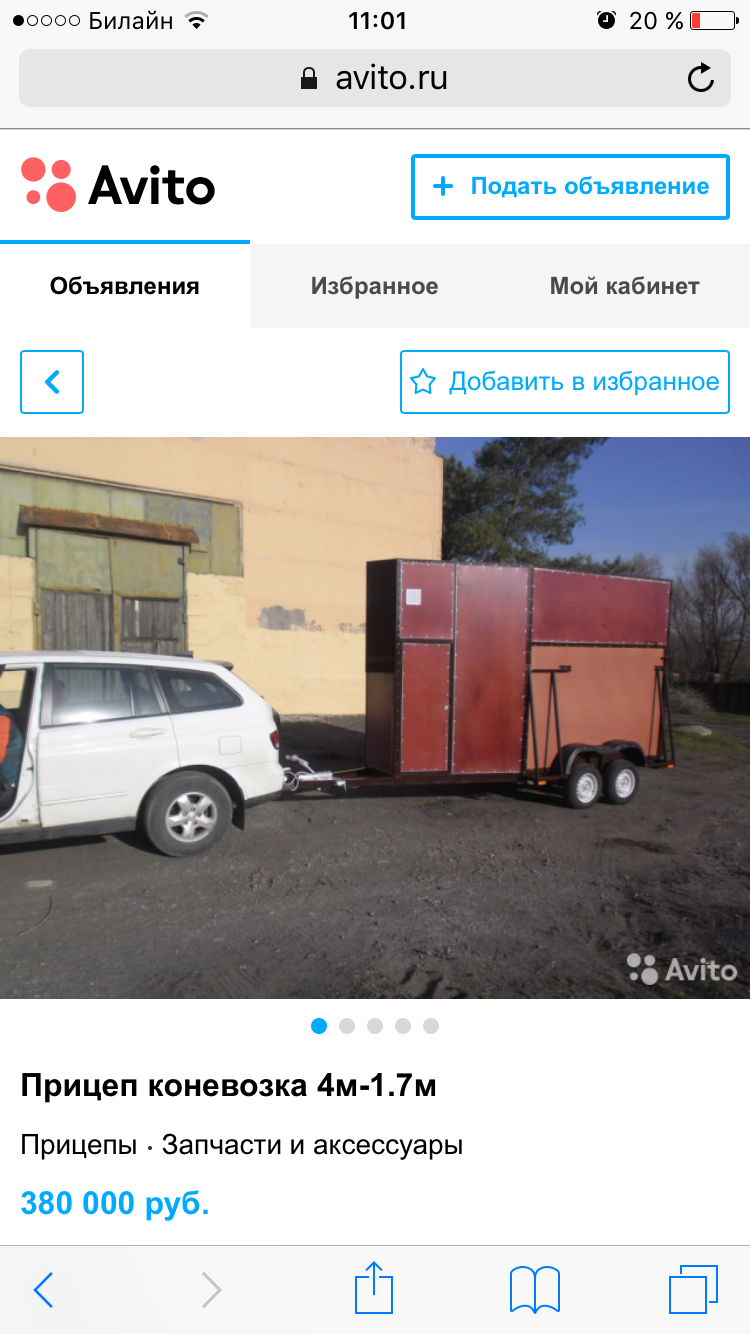Tap the avito.ru address bar
Image resolution: width=750 pixels, height=1334 pixels.
coord(374,78)
